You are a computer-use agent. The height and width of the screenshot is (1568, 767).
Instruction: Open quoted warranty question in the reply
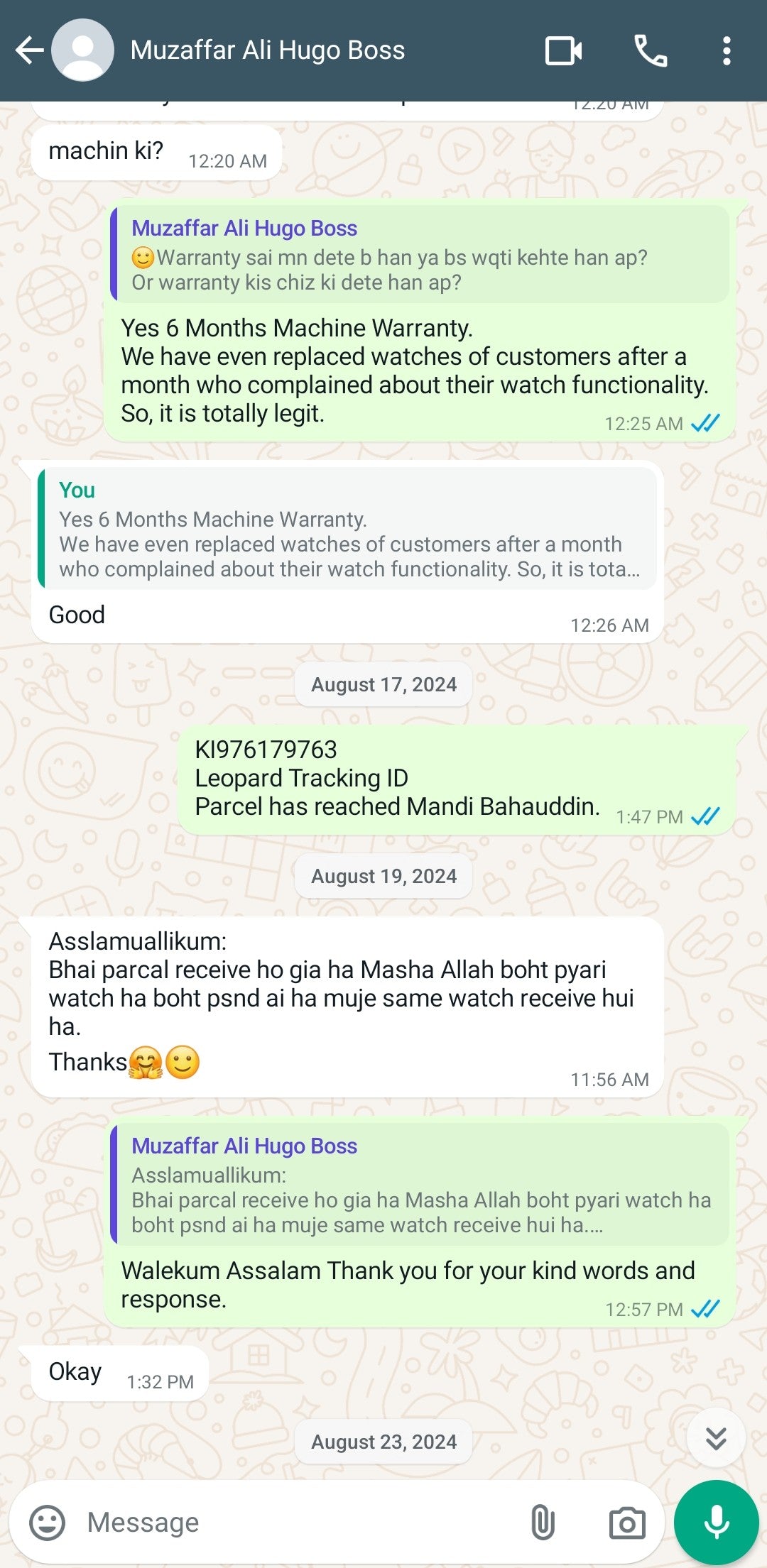tap(419, 256)
